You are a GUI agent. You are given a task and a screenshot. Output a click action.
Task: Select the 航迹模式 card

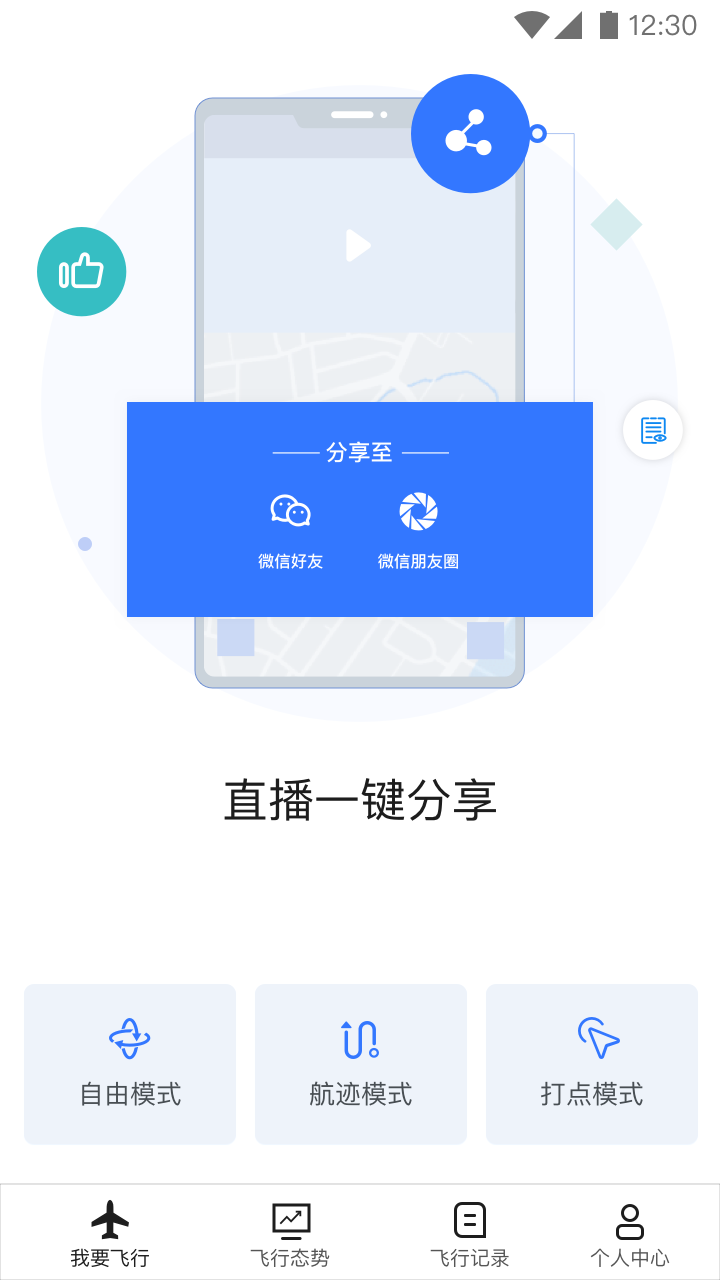tap(360, 1063)
